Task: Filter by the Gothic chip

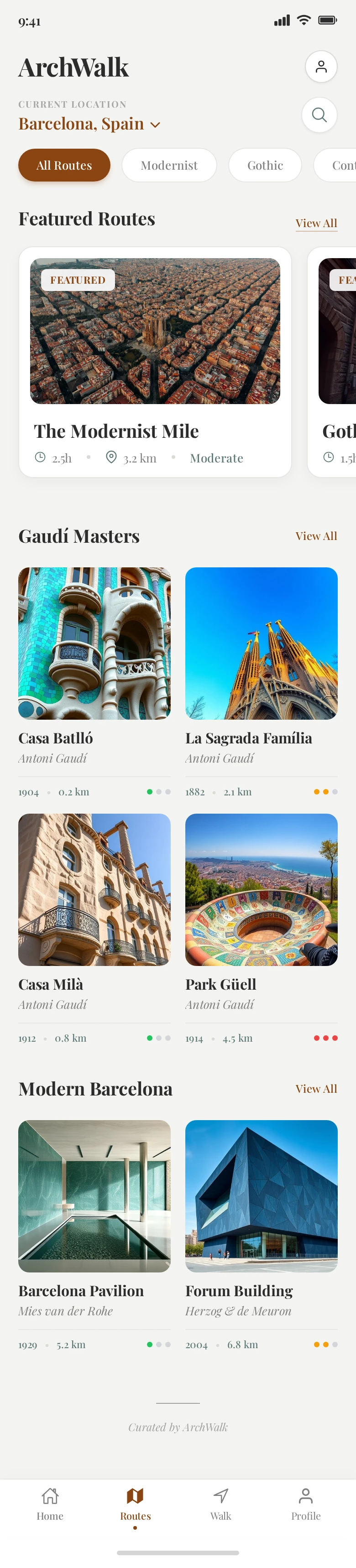Action: pos(265,165)
